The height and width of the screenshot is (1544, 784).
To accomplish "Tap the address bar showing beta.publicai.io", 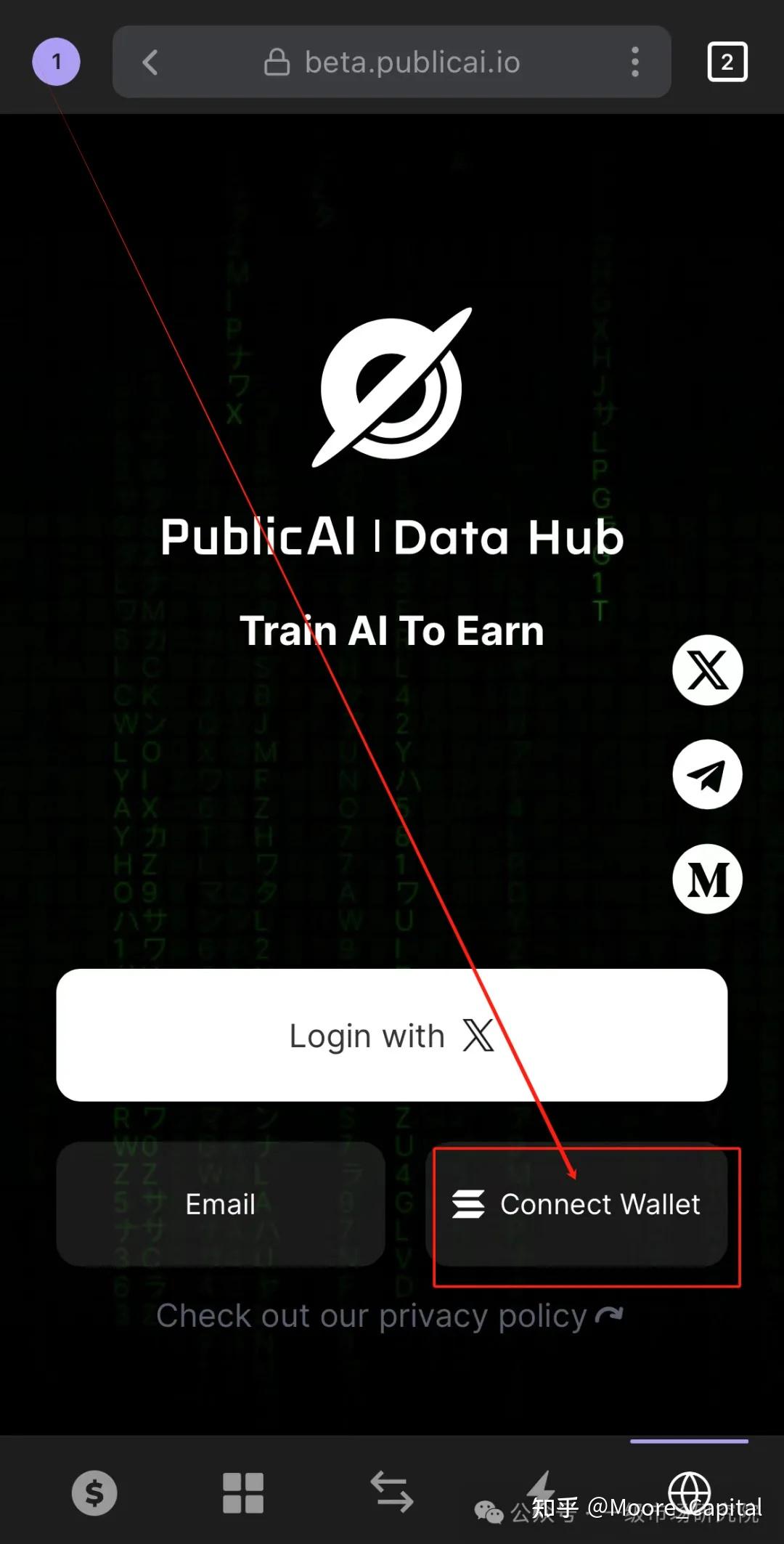I will click(x=411, y=62).
